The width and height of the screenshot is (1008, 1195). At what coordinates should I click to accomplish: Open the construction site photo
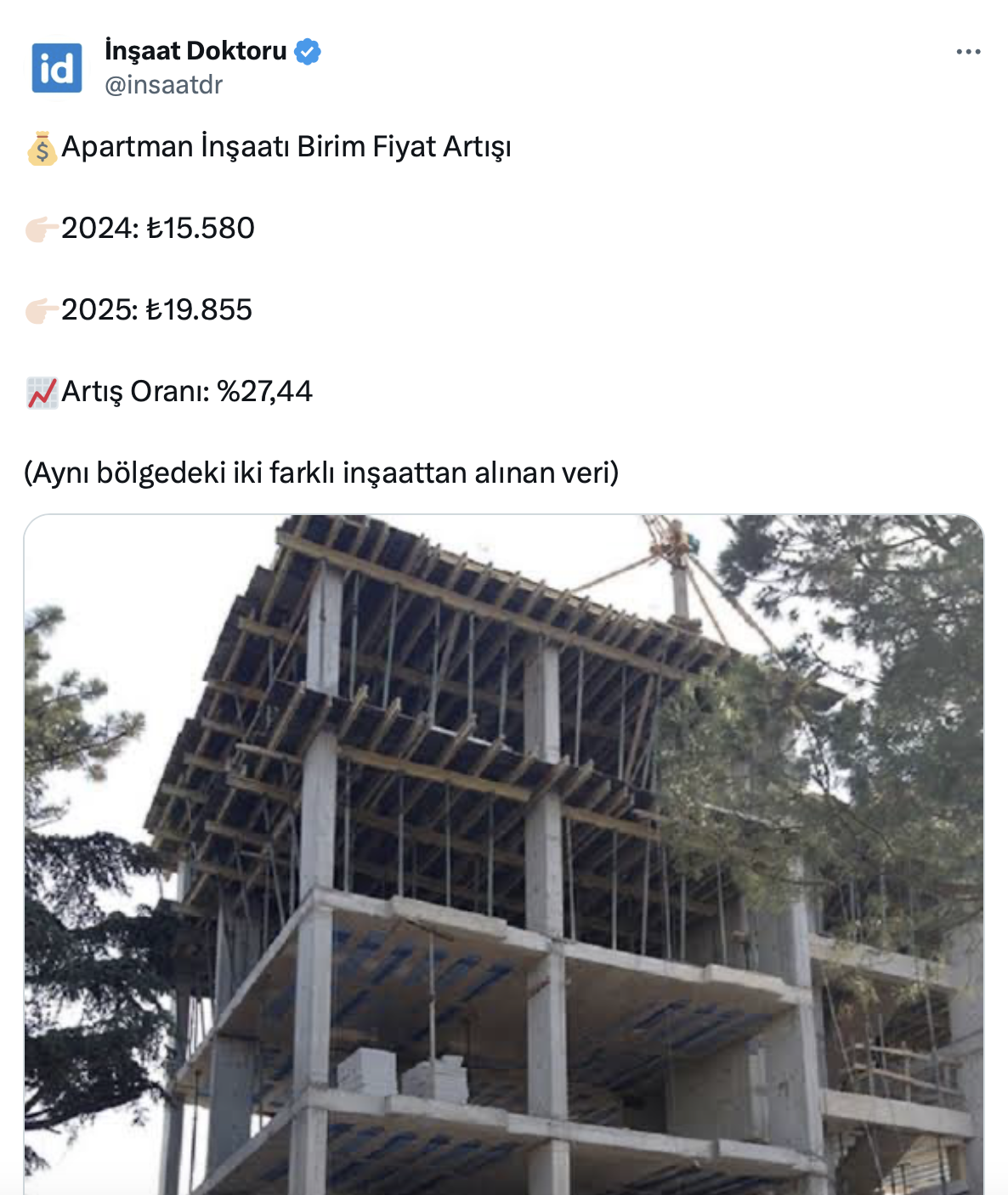(x=503, y=853)
